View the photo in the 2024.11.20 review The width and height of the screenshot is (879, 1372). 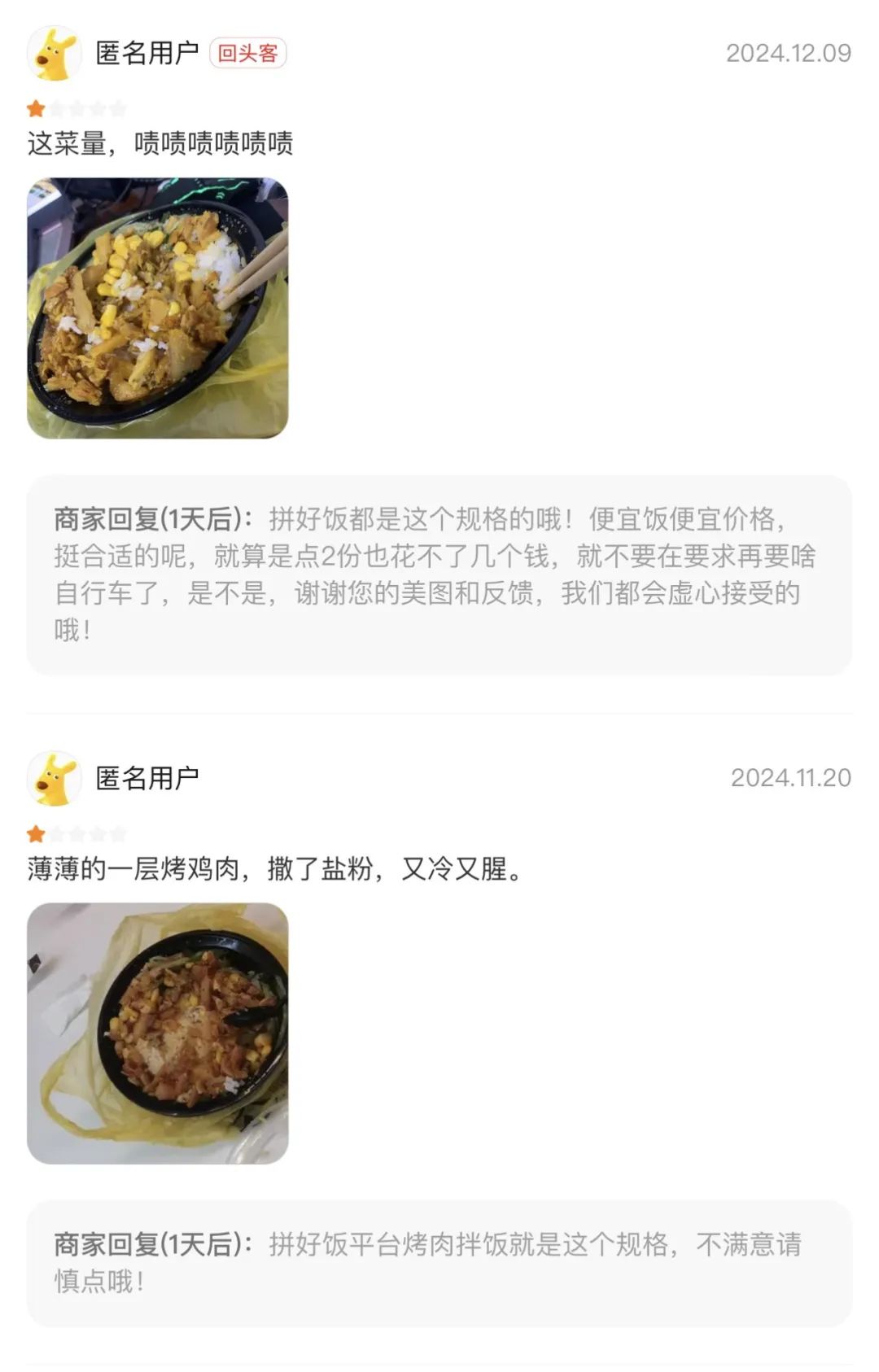click(157, 1033)
